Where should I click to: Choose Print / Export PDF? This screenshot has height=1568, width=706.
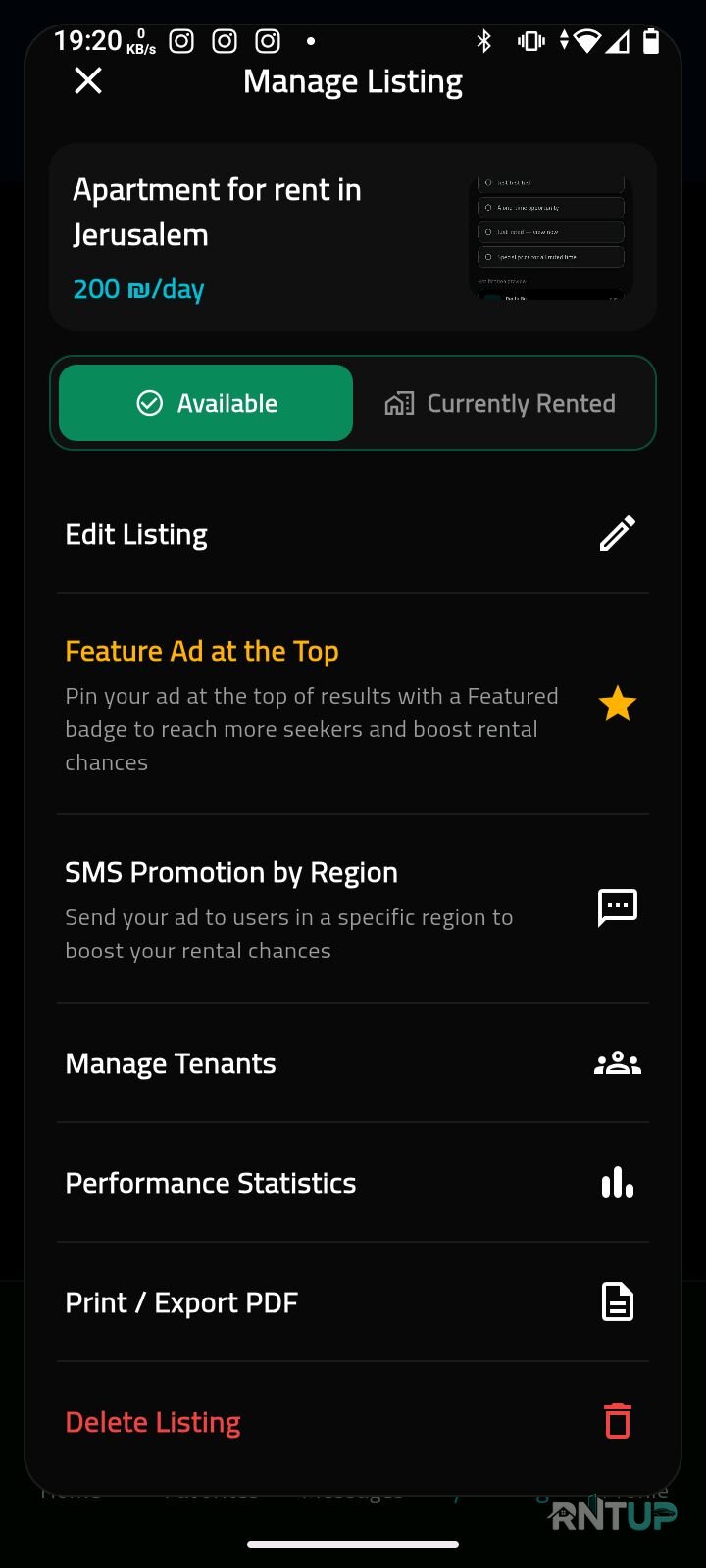tap(353, 1302)
